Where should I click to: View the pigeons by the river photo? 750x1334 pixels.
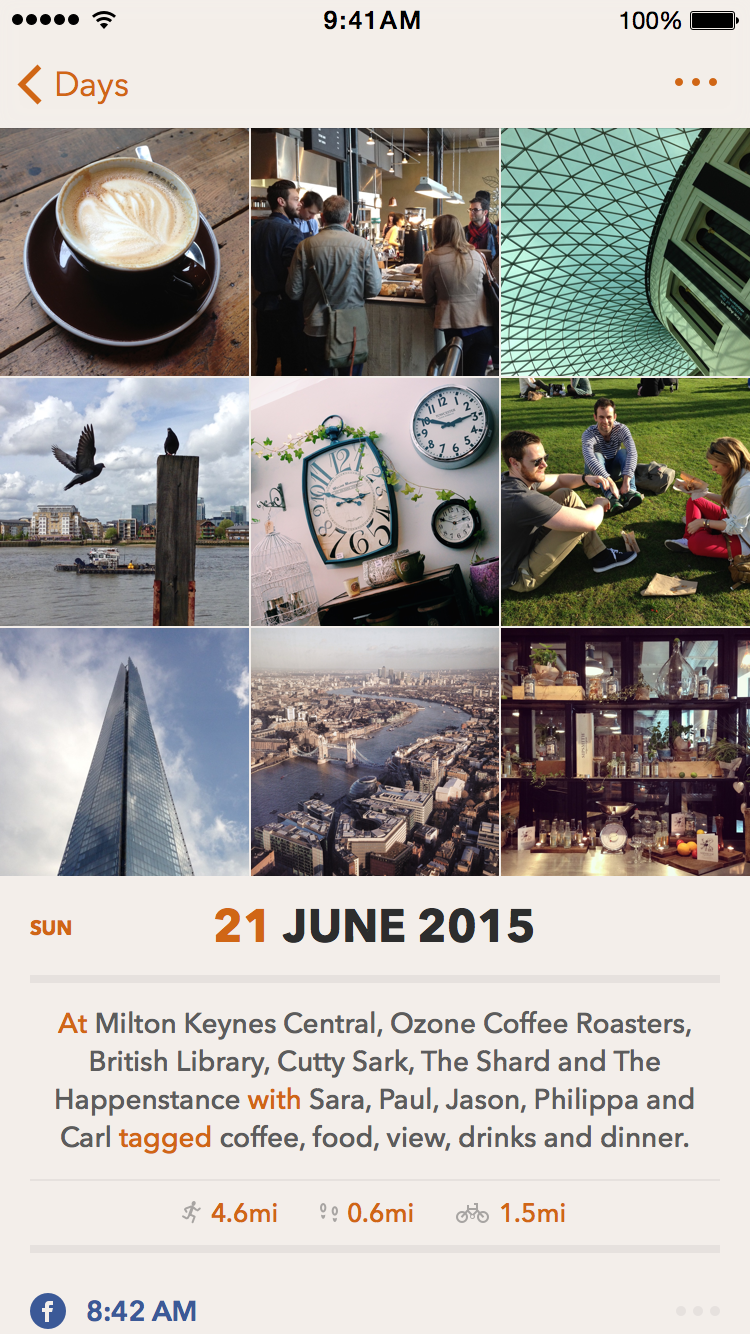(x=124, y=502)
